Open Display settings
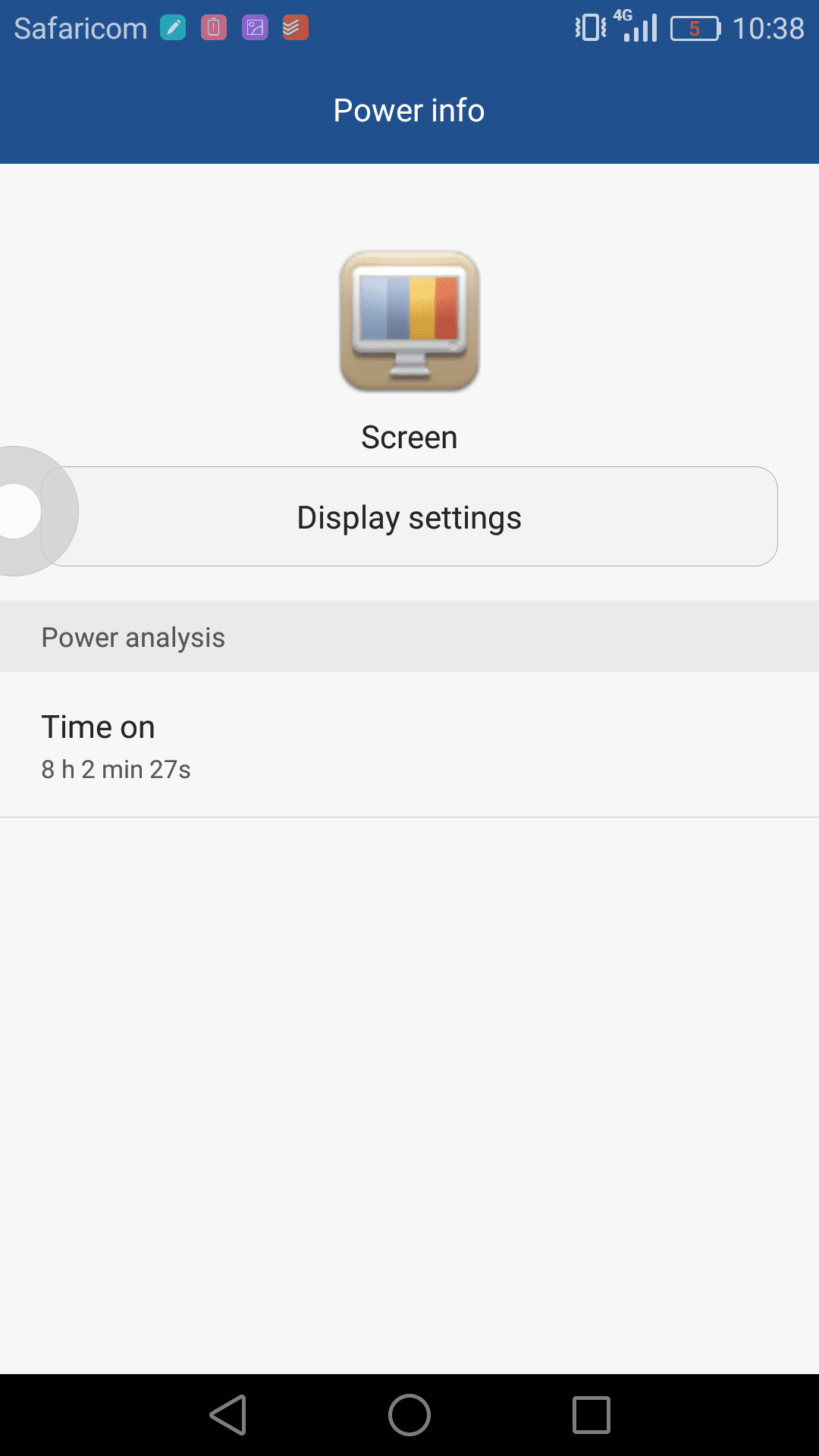819x1456 pixels. pyautogui.click(x=409, y=516)
